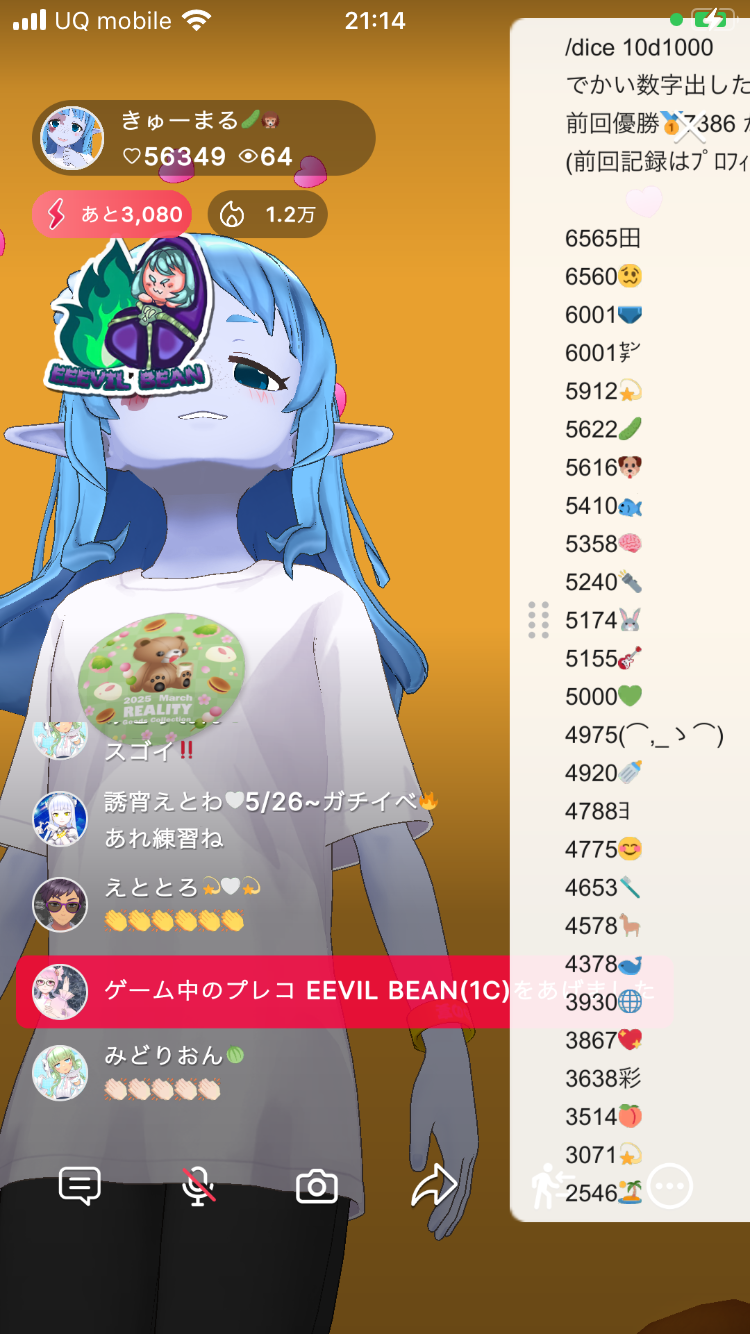Open 誘宵えとわ's commenter avatar
The width and height of the screenshot is (750, 1334).
pos(60,819)
